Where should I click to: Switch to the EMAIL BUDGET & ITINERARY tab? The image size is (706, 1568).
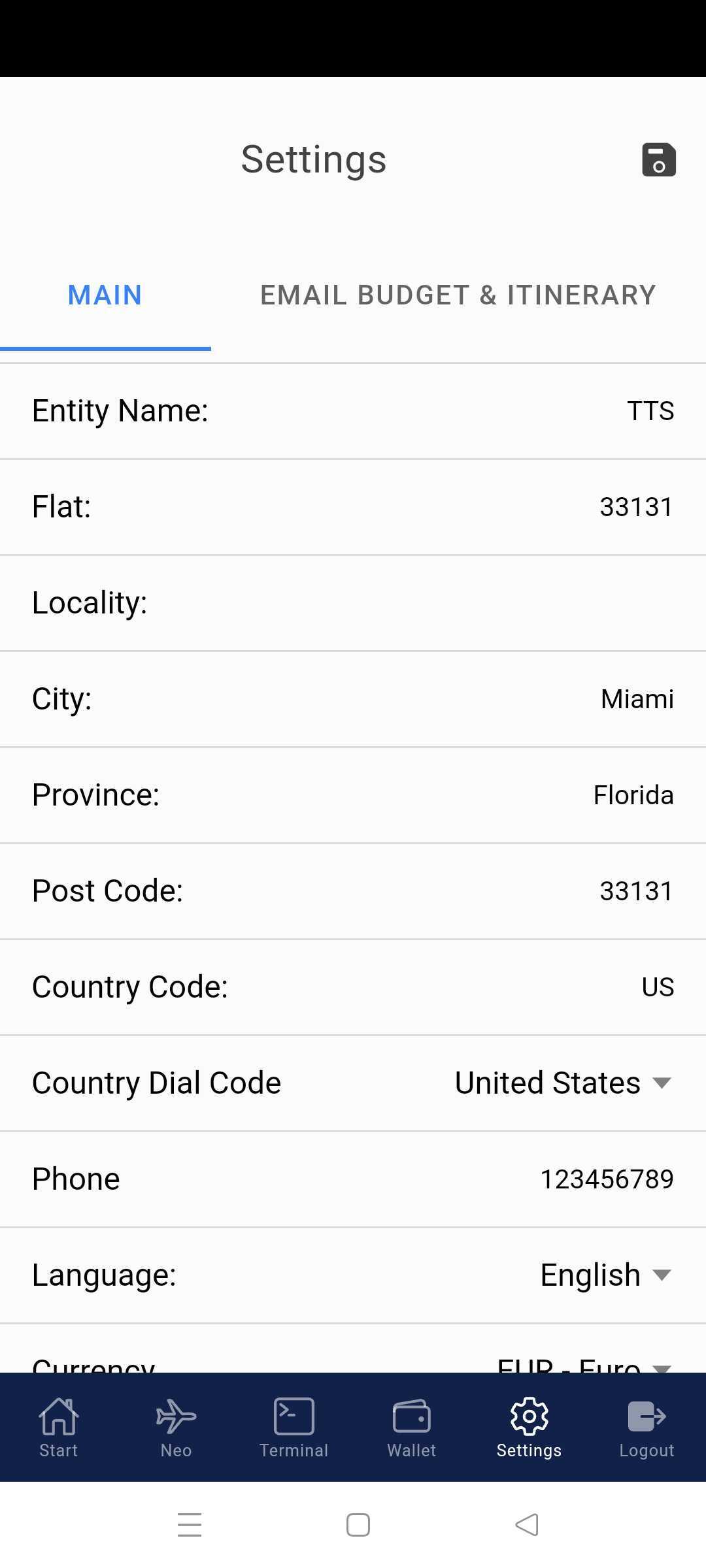[x=458, y=295]
